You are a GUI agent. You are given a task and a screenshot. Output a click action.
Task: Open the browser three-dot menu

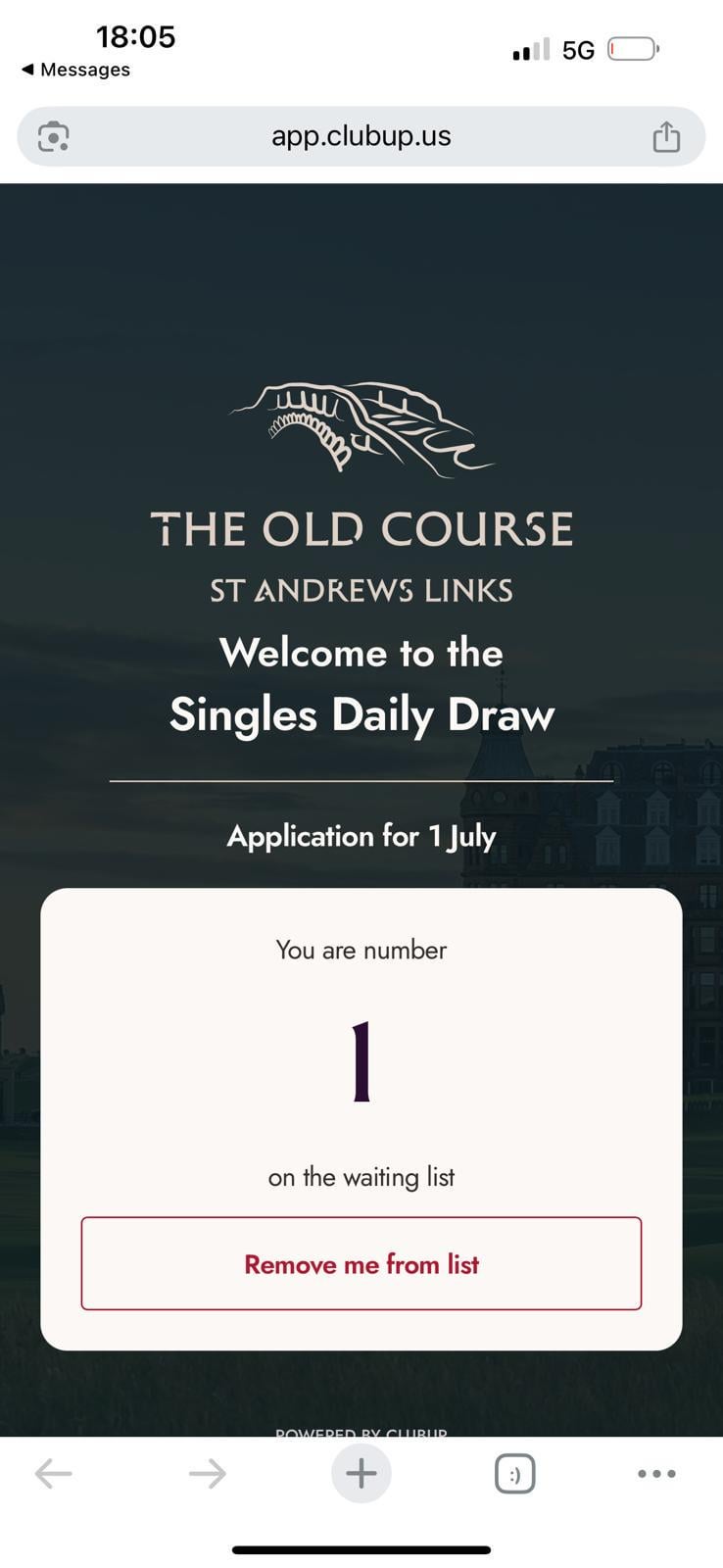tap(656, 1473)
